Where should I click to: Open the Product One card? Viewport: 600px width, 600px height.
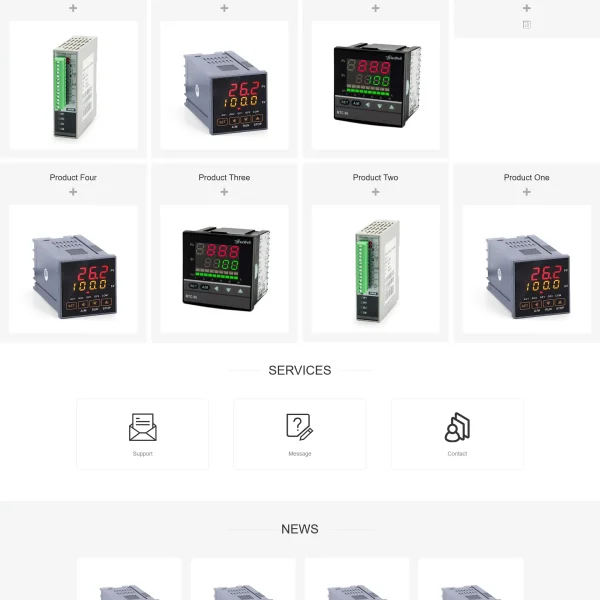pos(526,269)
